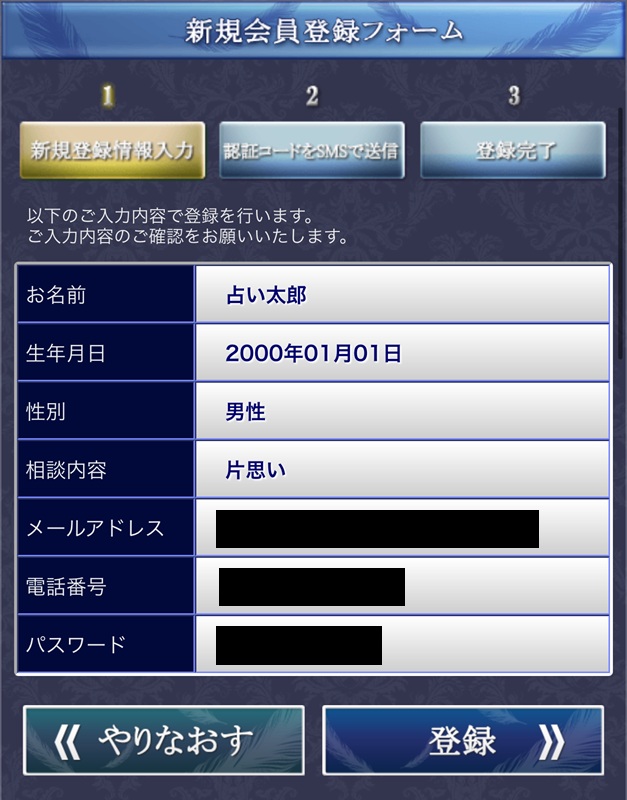Confirm registration with the 登録 button

462,741
